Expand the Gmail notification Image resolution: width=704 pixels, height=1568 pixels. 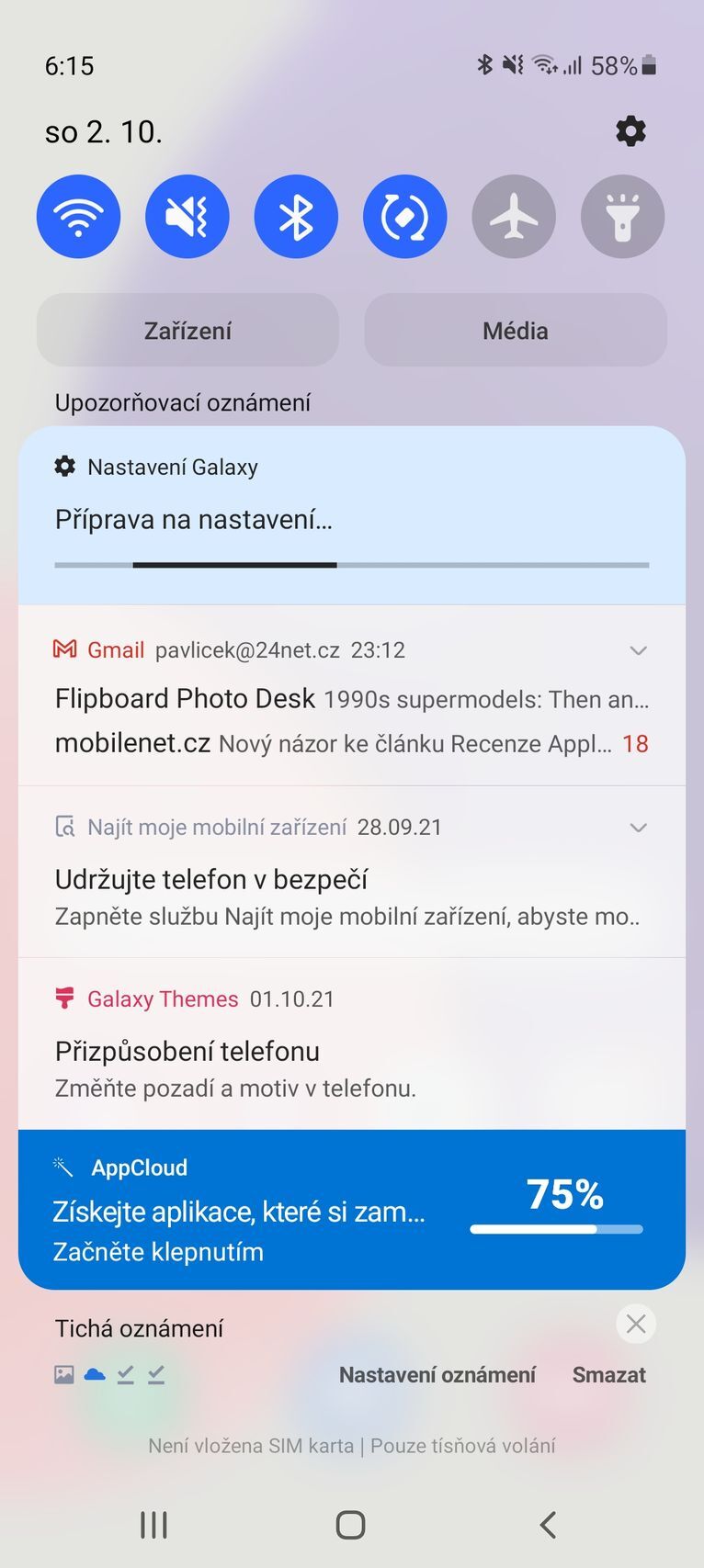tap(639, 650)
